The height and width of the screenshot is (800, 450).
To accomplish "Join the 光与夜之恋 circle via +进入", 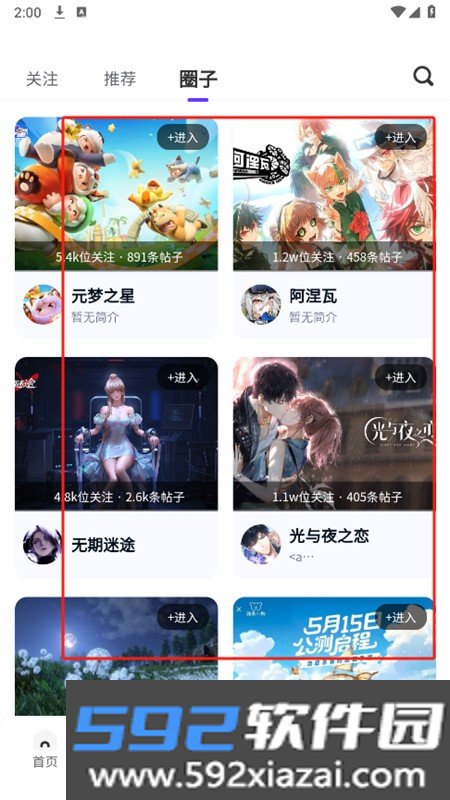I will click(x=401, y=378).
